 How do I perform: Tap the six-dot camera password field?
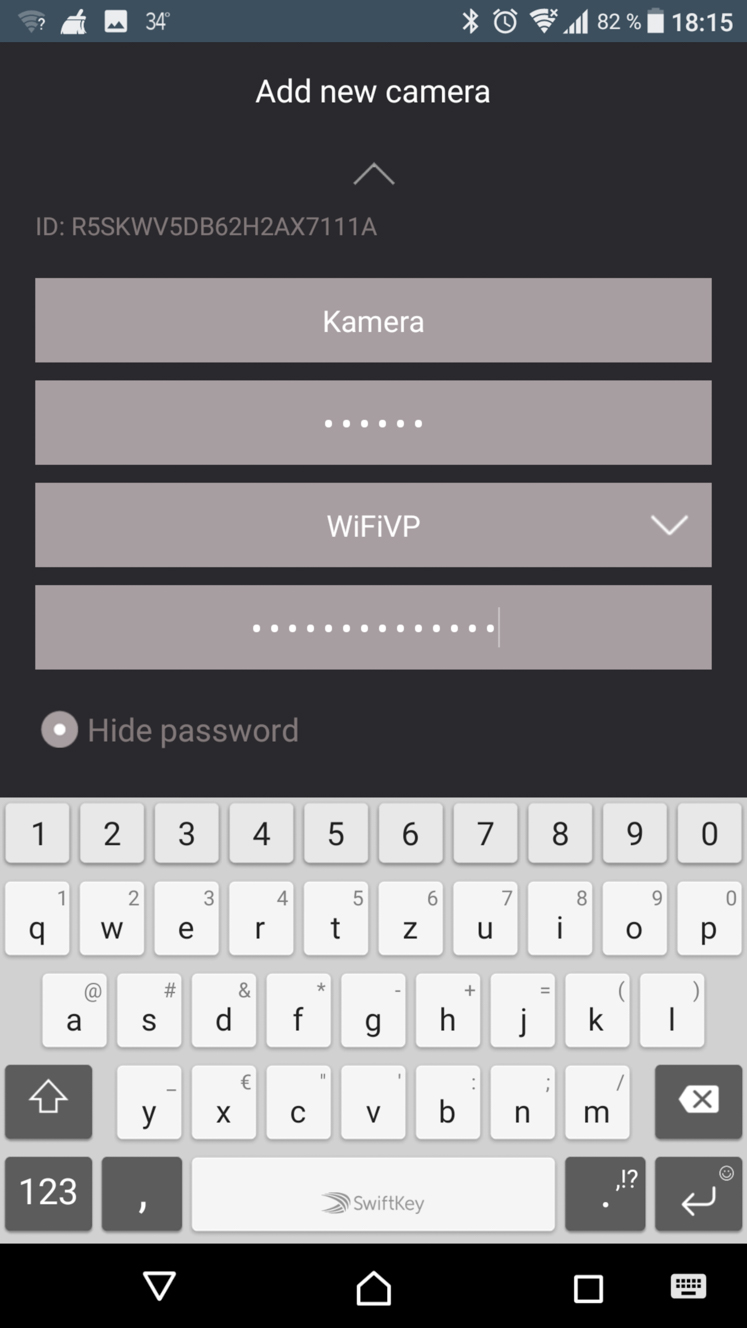373,423
